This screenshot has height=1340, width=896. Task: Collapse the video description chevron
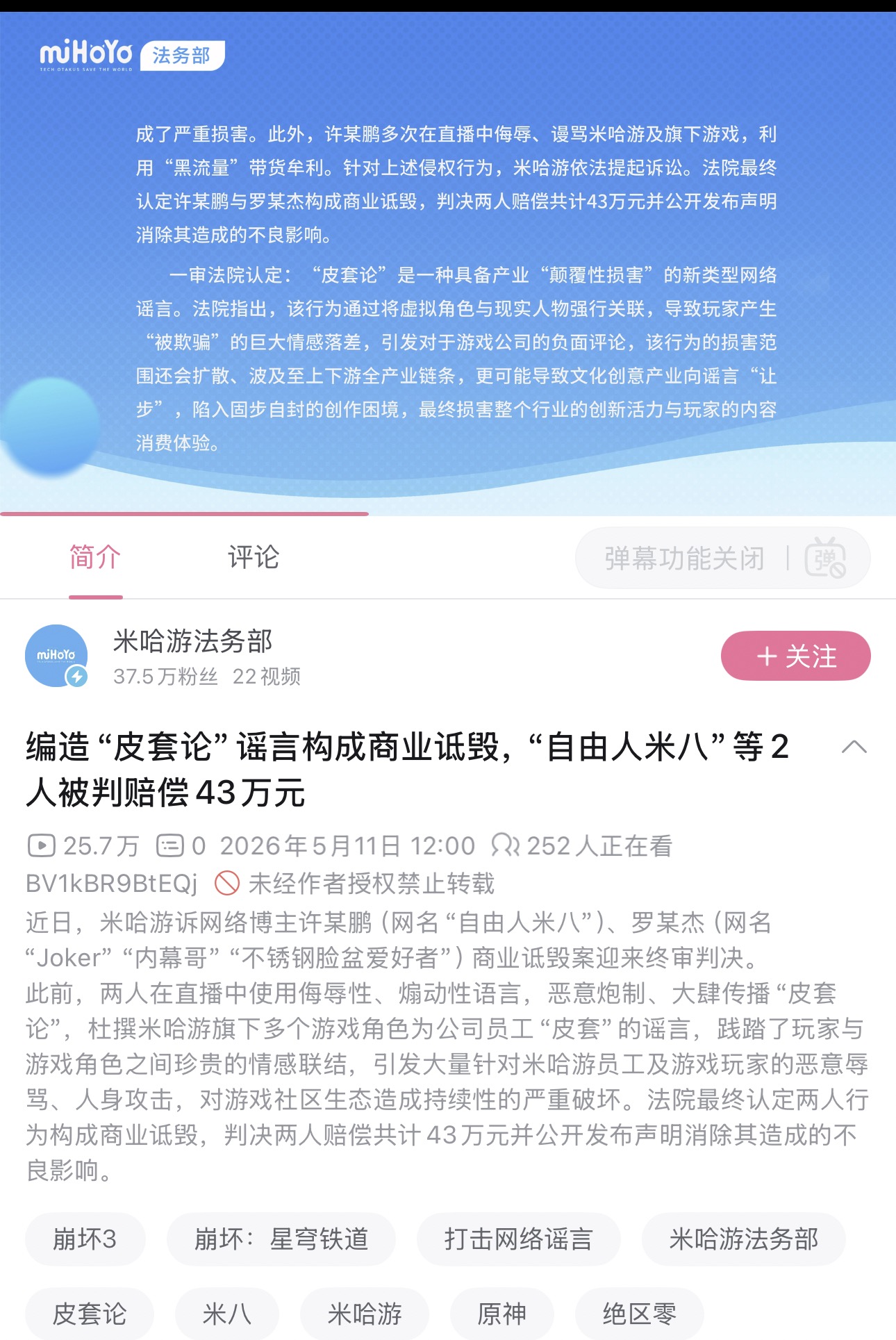[x=854, y=747]
